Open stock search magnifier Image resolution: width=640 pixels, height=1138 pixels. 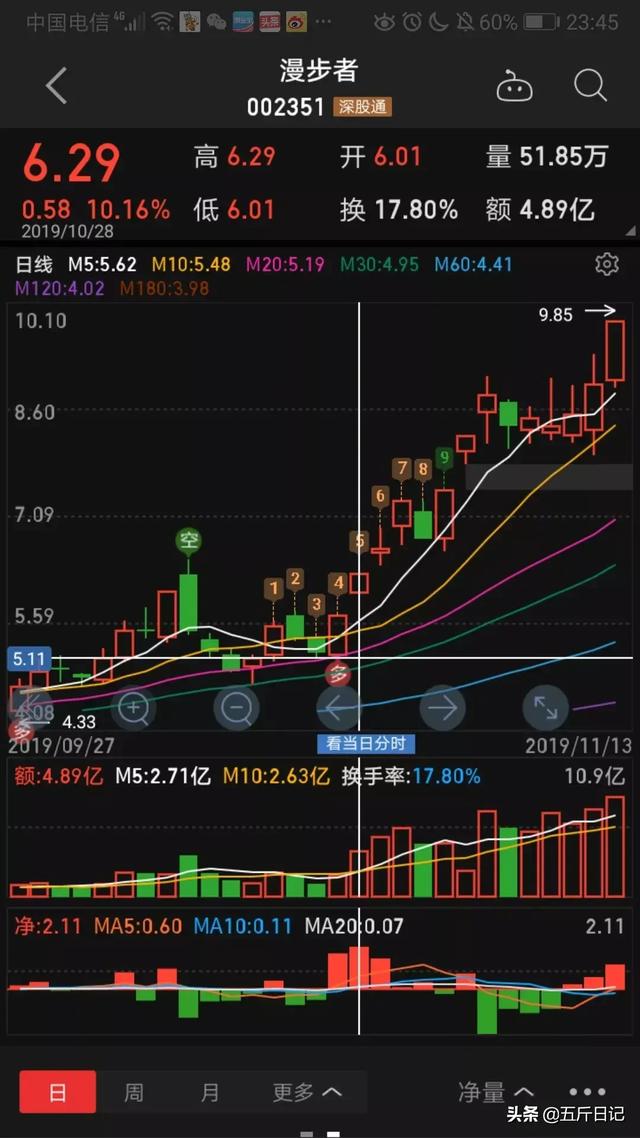click(x=590, y=86)
